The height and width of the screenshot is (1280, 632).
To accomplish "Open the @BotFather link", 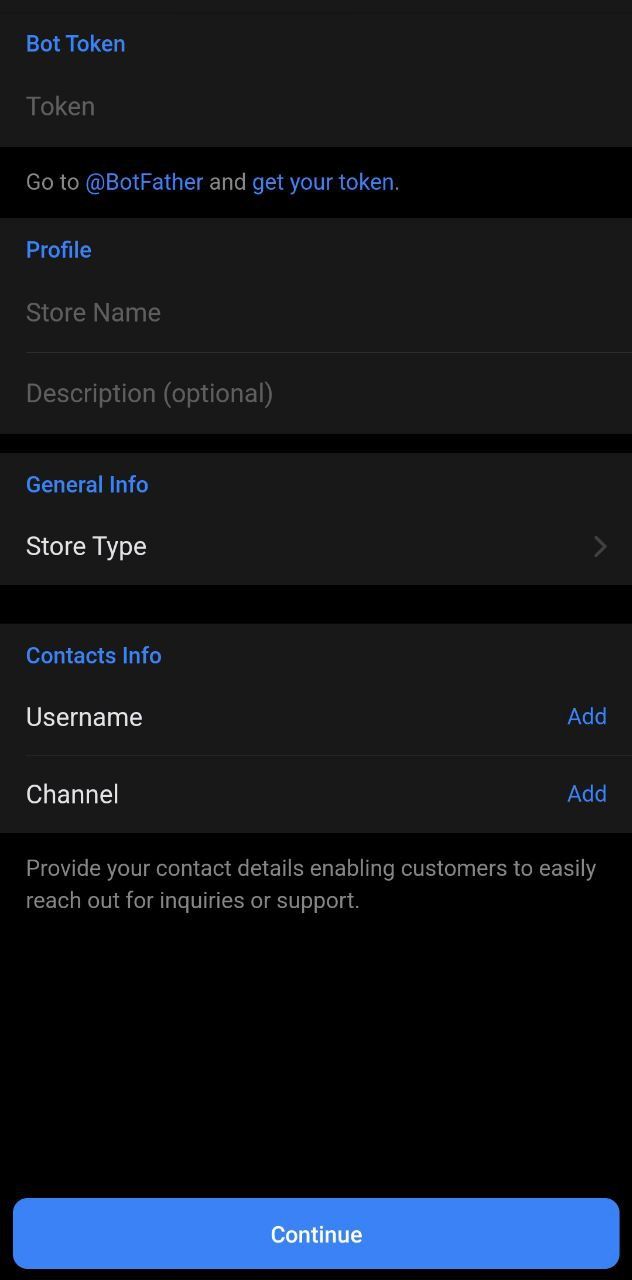I will [144, 182].
